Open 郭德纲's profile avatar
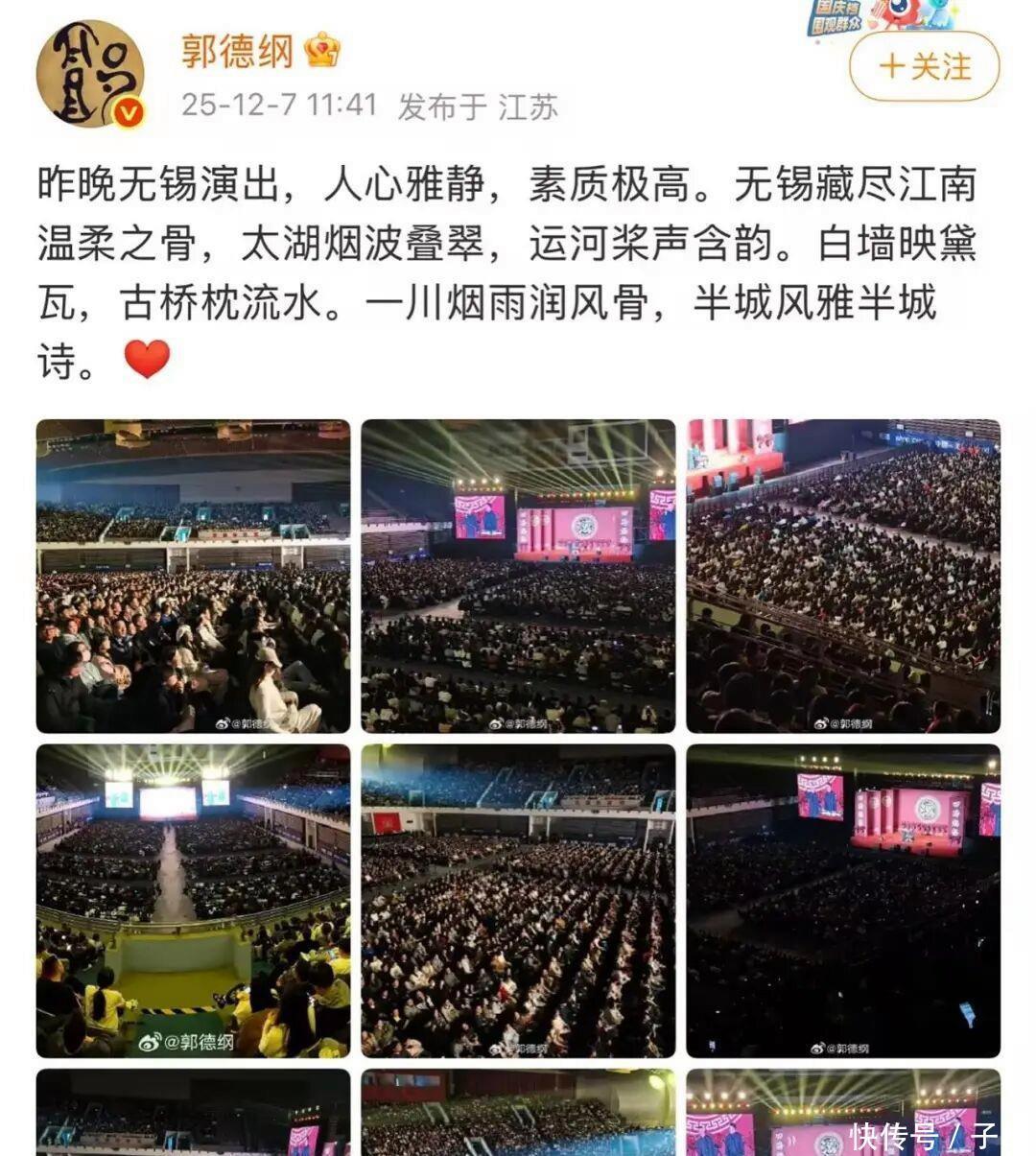The image size is (1036, 1156). tap(90, 74)
